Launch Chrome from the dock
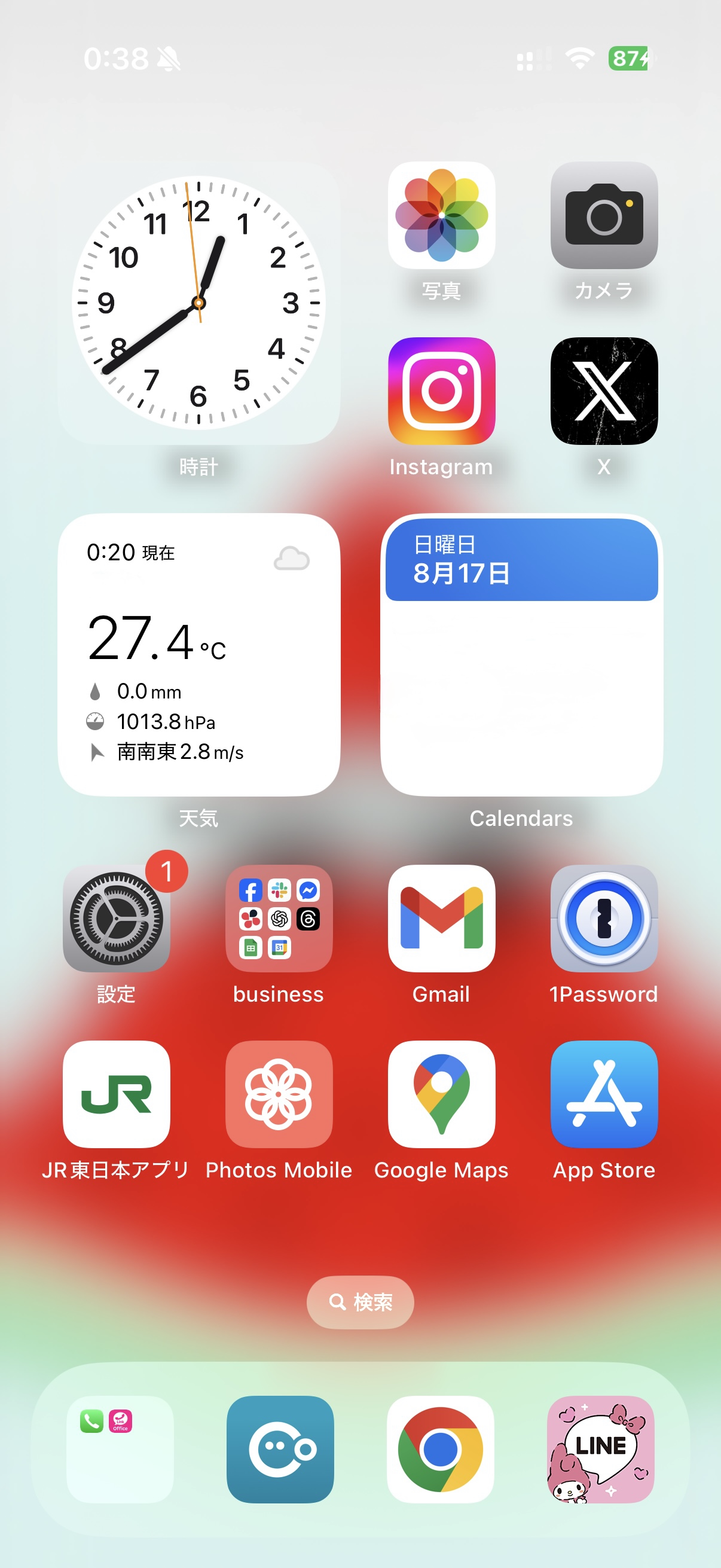The height and width of the screenshot is (1568, 721). pyautogui.click(x=441, y=1447)
